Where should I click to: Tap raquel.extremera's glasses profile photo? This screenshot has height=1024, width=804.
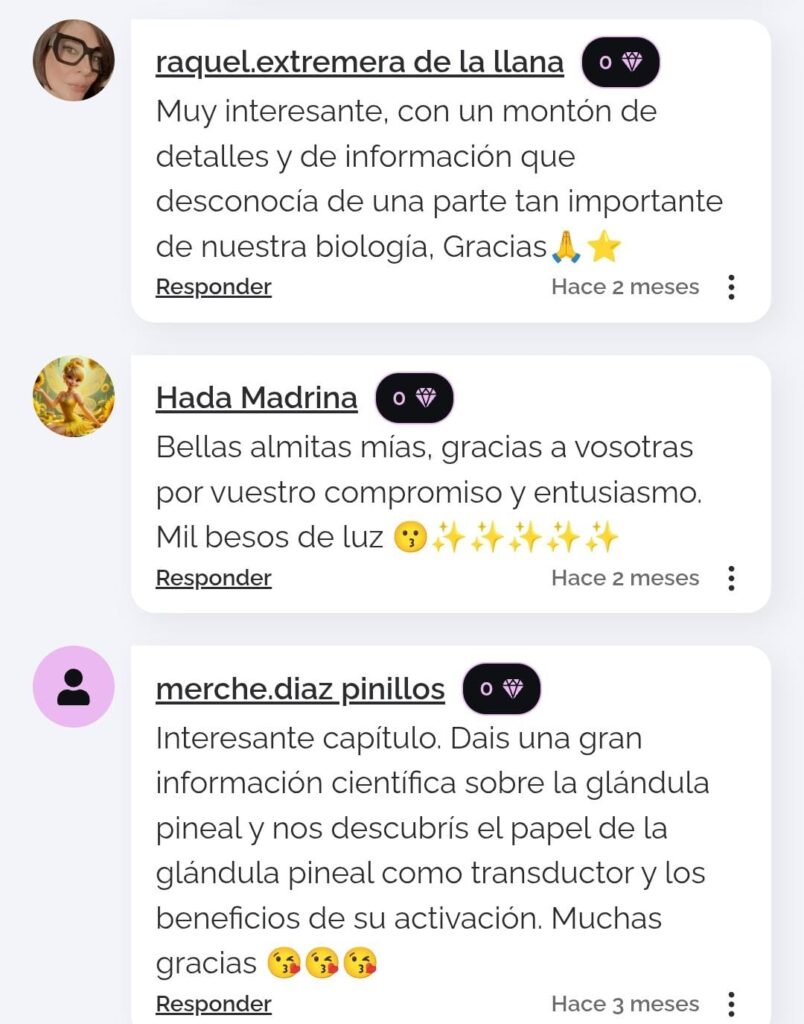[x=74, y=60]
